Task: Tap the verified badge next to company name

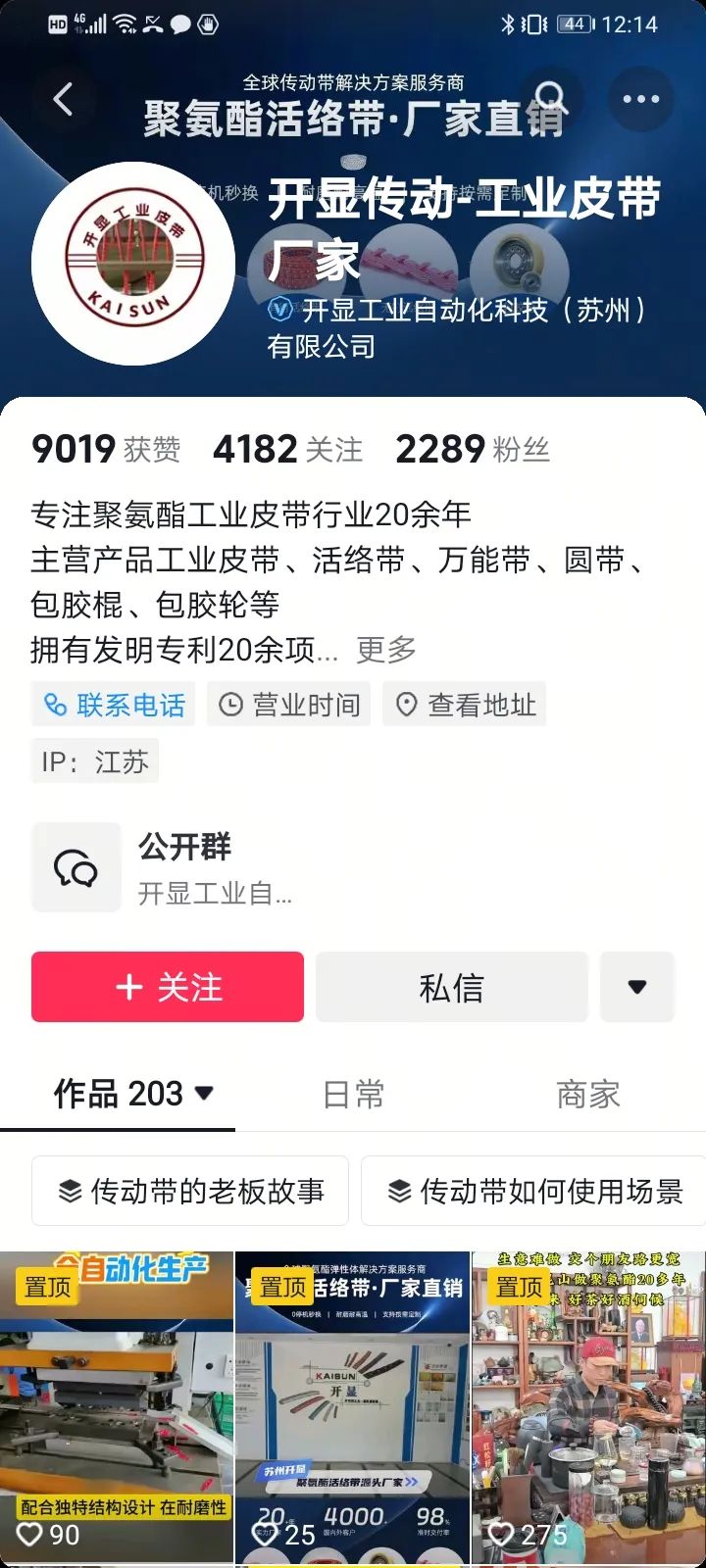Action: (x=280, y=310)
